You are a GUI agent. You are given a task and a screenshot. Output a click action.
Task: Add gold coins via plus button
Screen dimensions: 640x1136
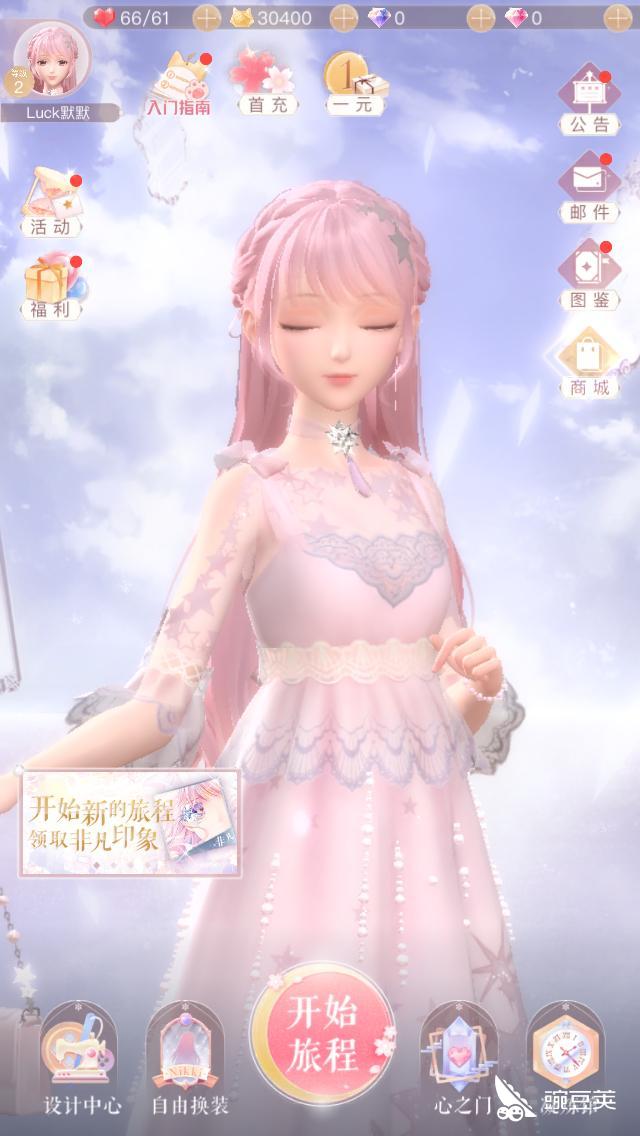(x=343, y=17)
